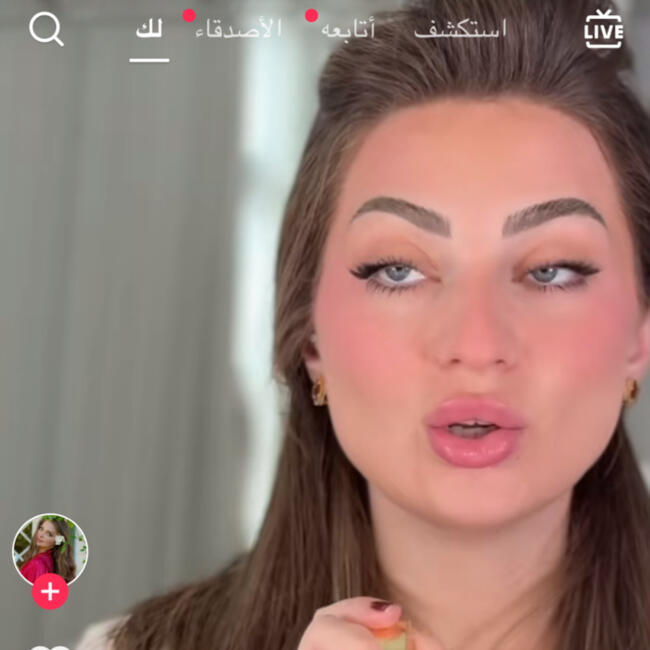The width and height of the screenshot is (650, 650).
Task: Switch to the أتابعه tab
Action: (x=348, y=30)
